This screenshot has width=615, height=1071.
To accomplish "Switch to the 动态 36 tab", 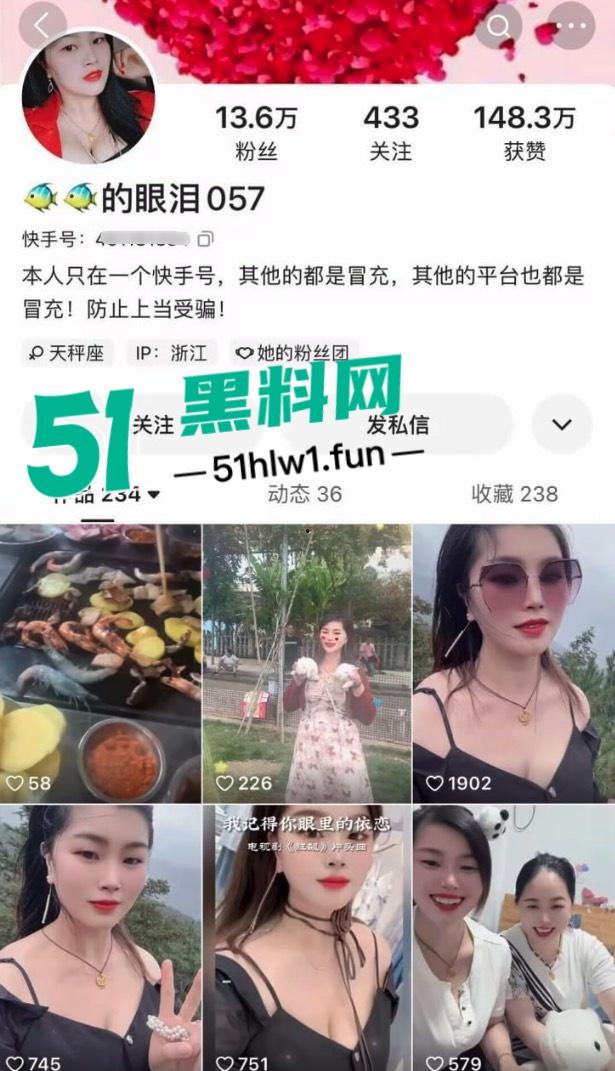I will coord(305,494).
